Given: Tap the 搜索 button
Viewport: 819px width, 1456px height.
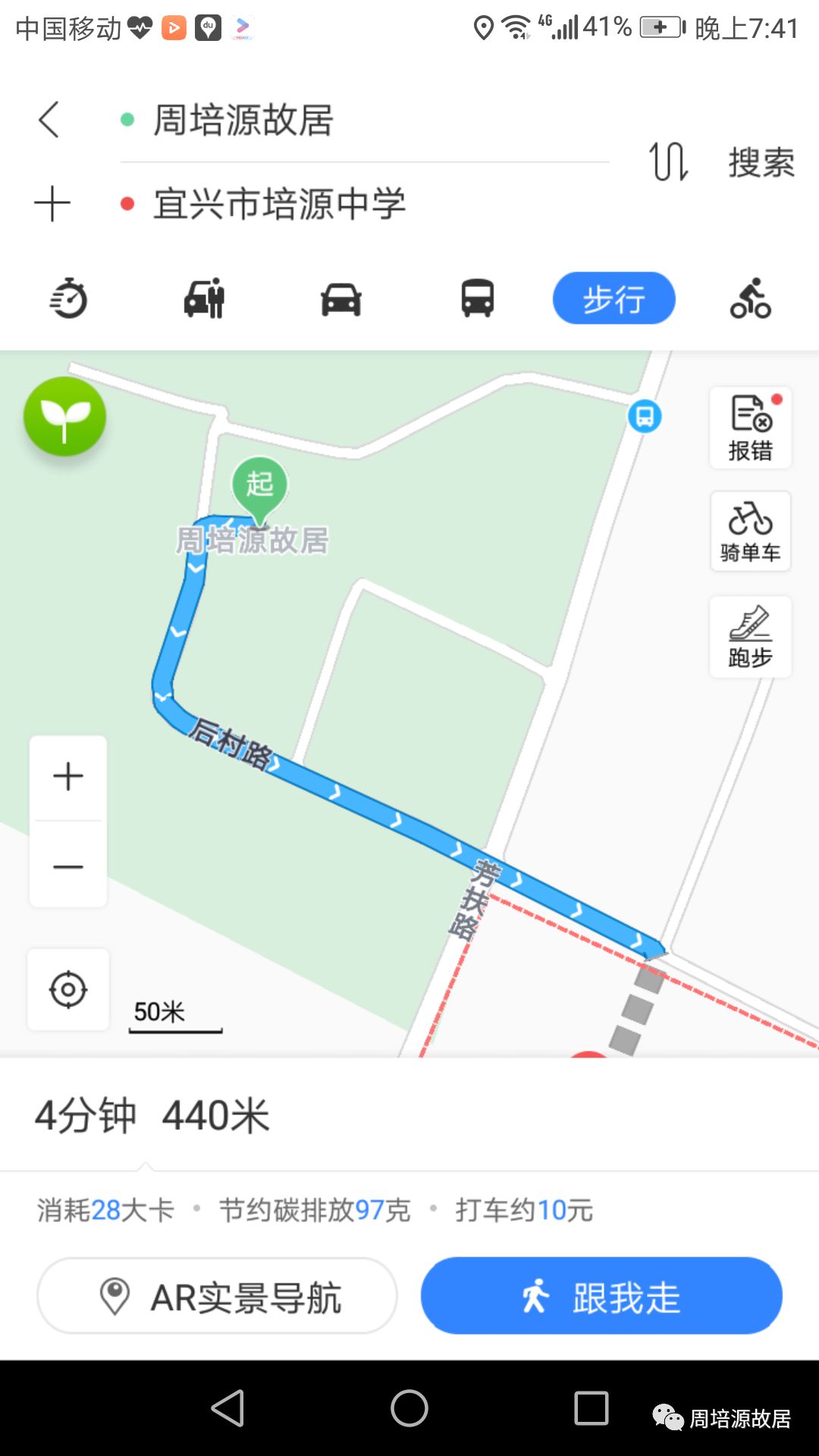Looking at the screenshot, I should pos(761,162).
